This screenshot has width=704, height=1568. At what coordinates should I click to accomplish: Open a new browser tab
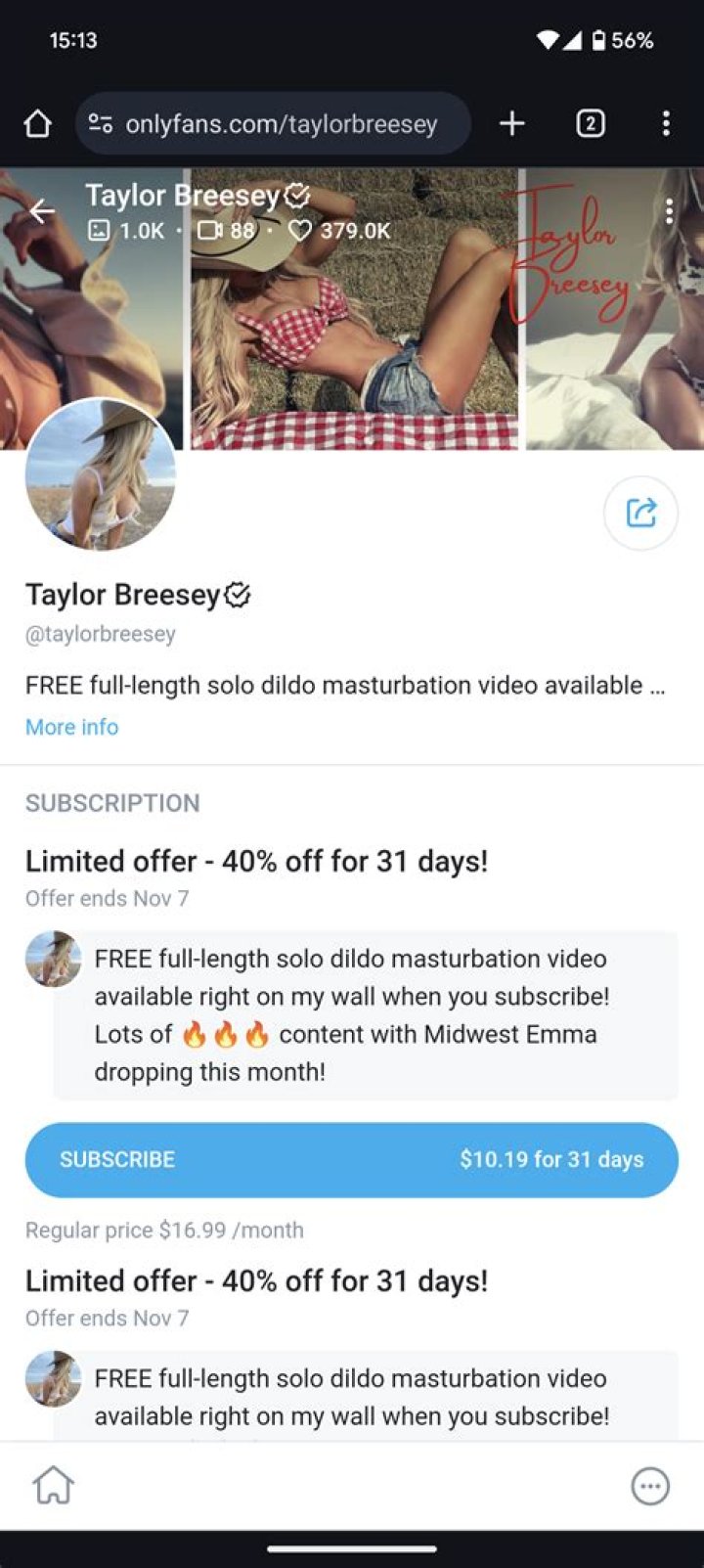(x=511, y=123)
